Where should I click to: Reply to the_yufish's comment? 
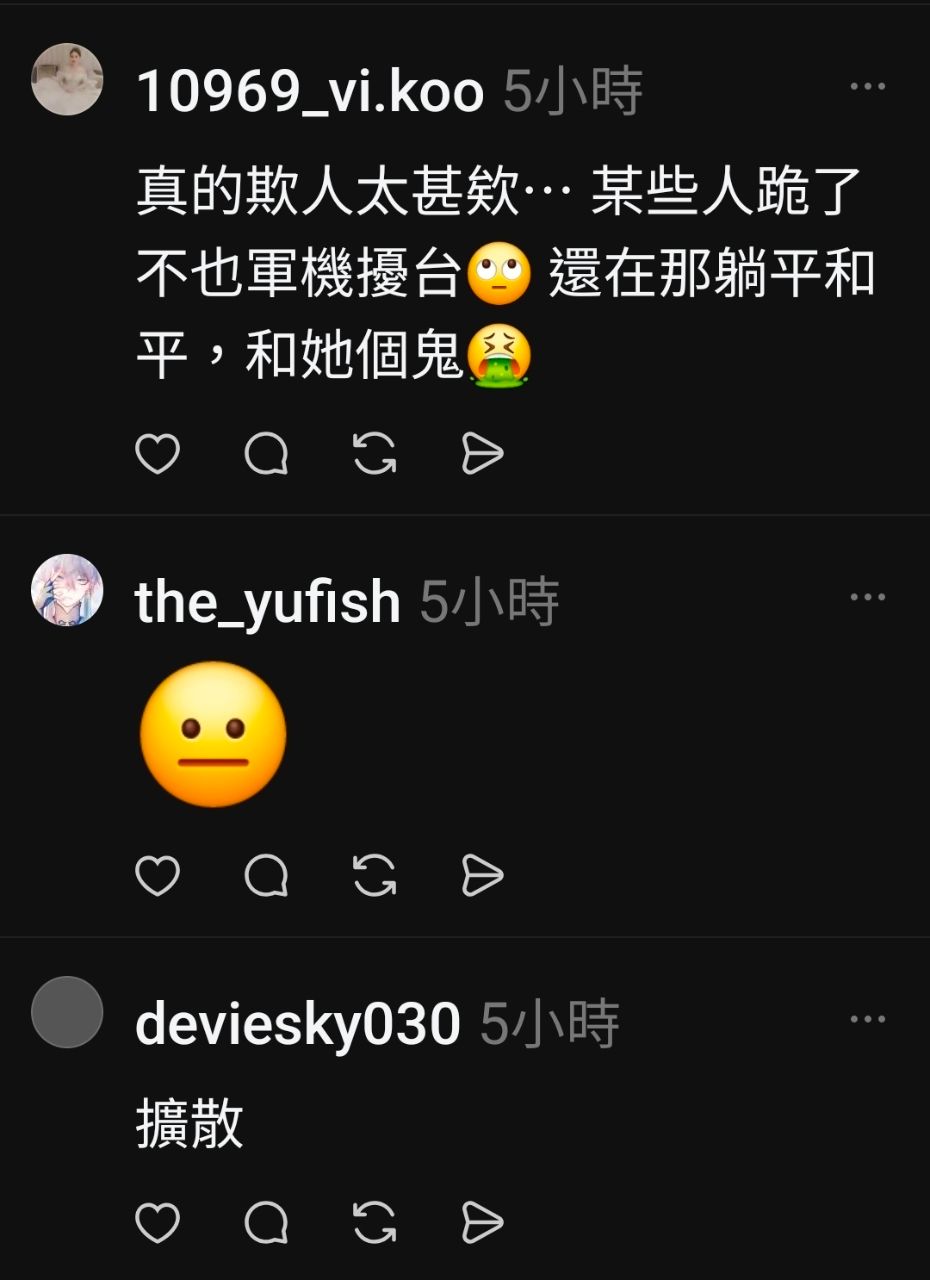tap(266, 877)
